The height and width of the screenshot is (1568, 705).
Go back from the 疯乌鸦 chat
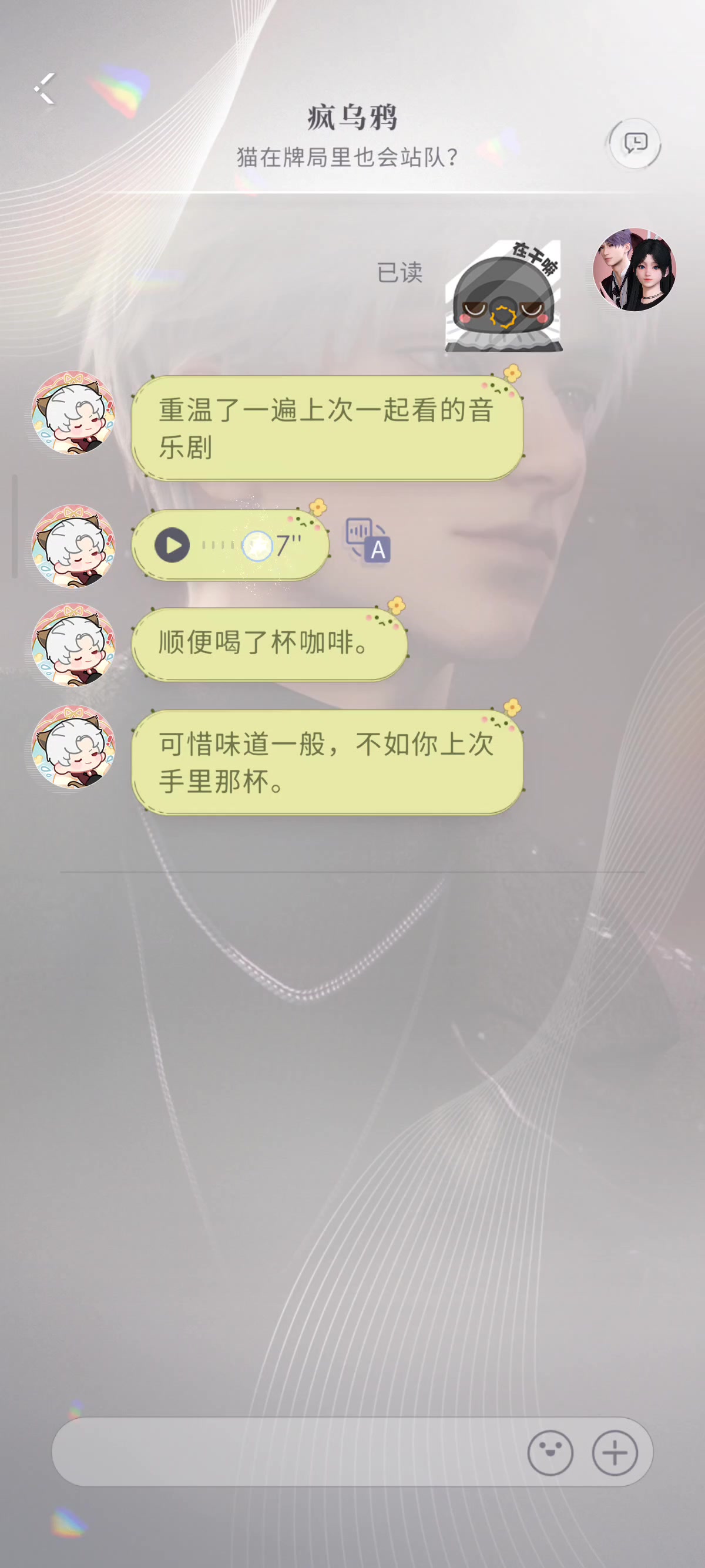45,89
